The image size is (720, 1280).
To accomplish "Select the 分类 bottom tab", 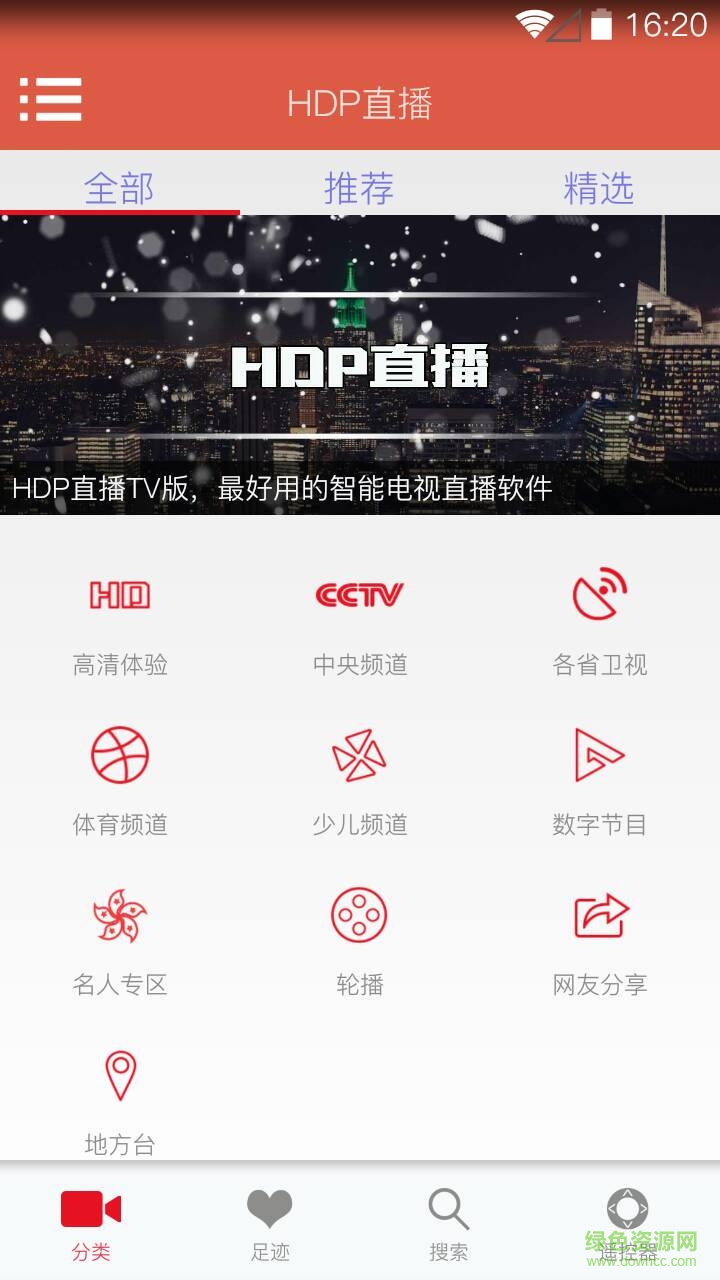I will 91,1222.
